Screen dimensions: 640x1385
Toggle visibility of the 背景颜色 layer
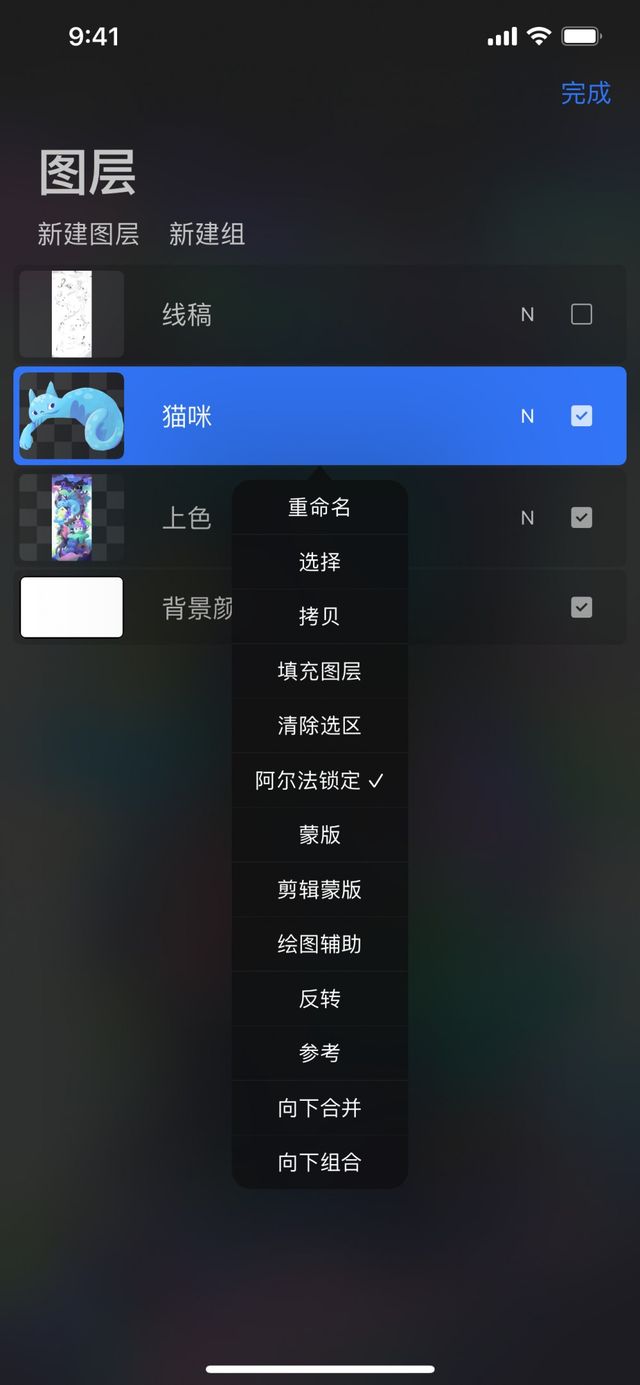click(x=581, y=608)
